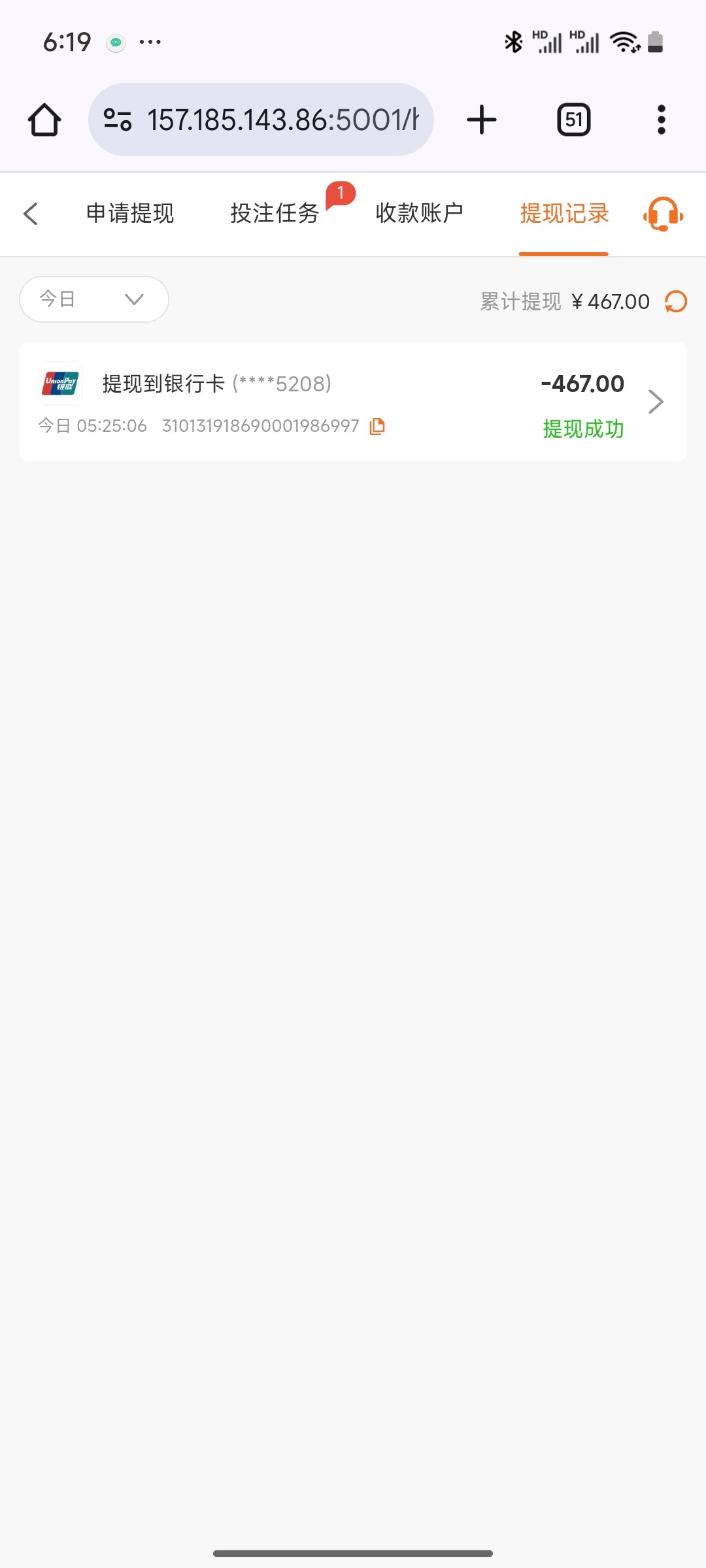
Task: Switch to the 申请提现 tab
Action: point(130,214)
